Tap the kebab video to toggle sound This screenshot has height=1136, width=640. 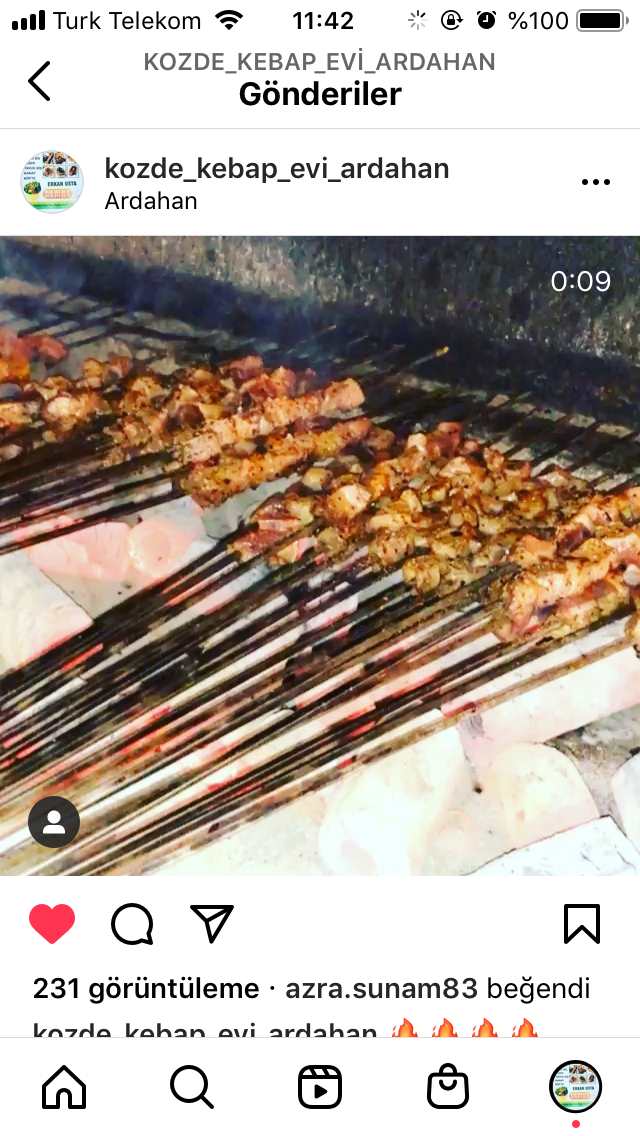coord(320,556)
